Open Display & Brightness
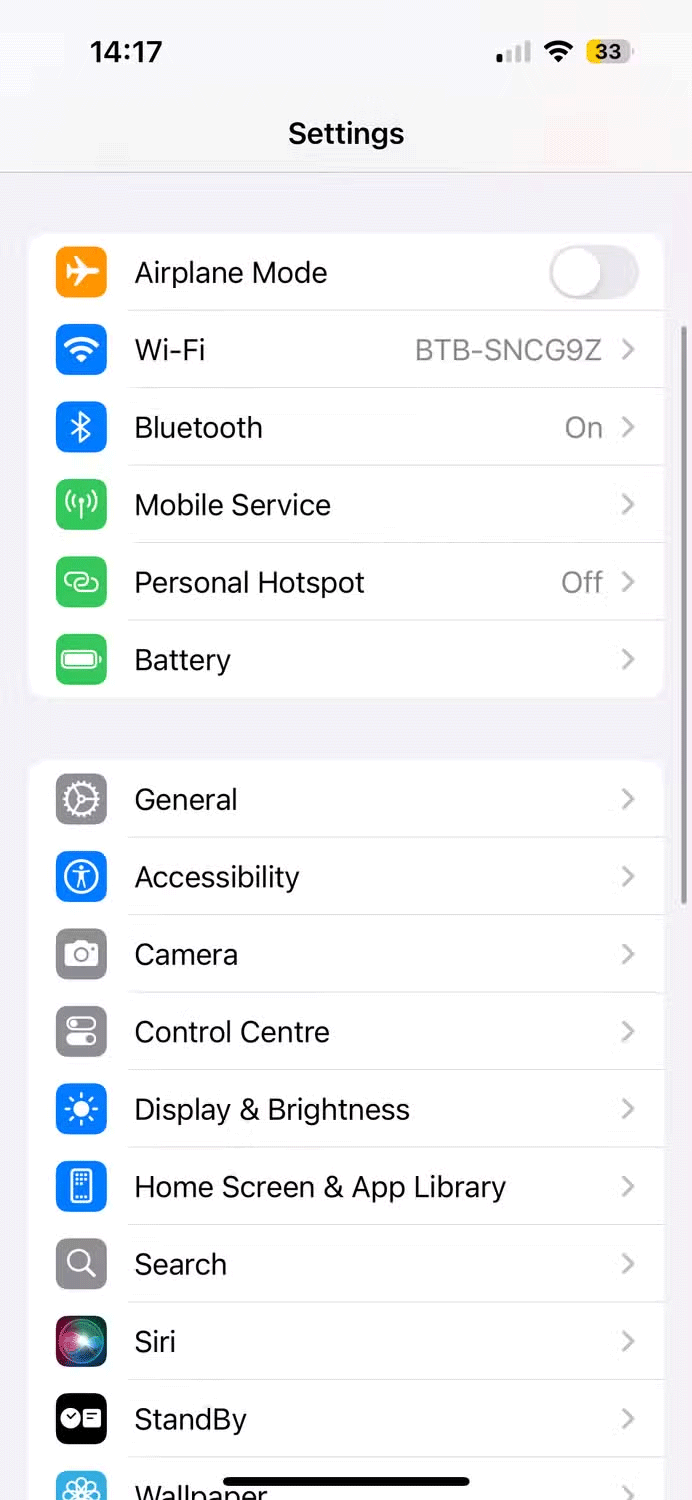 (345, 1109)
